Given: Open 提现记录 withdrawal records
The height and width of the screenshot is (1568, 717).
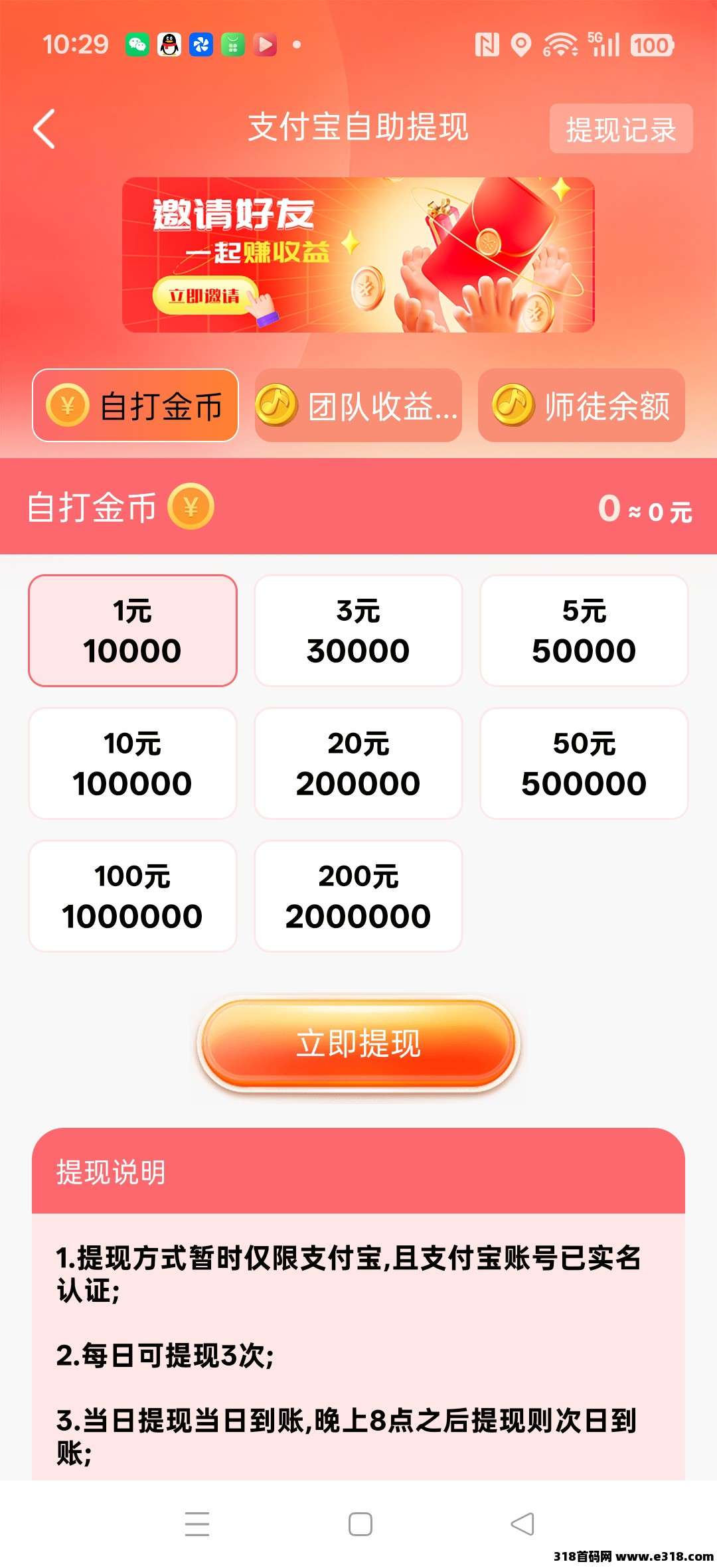Looking at the screenshot, I should pos(620,129).
